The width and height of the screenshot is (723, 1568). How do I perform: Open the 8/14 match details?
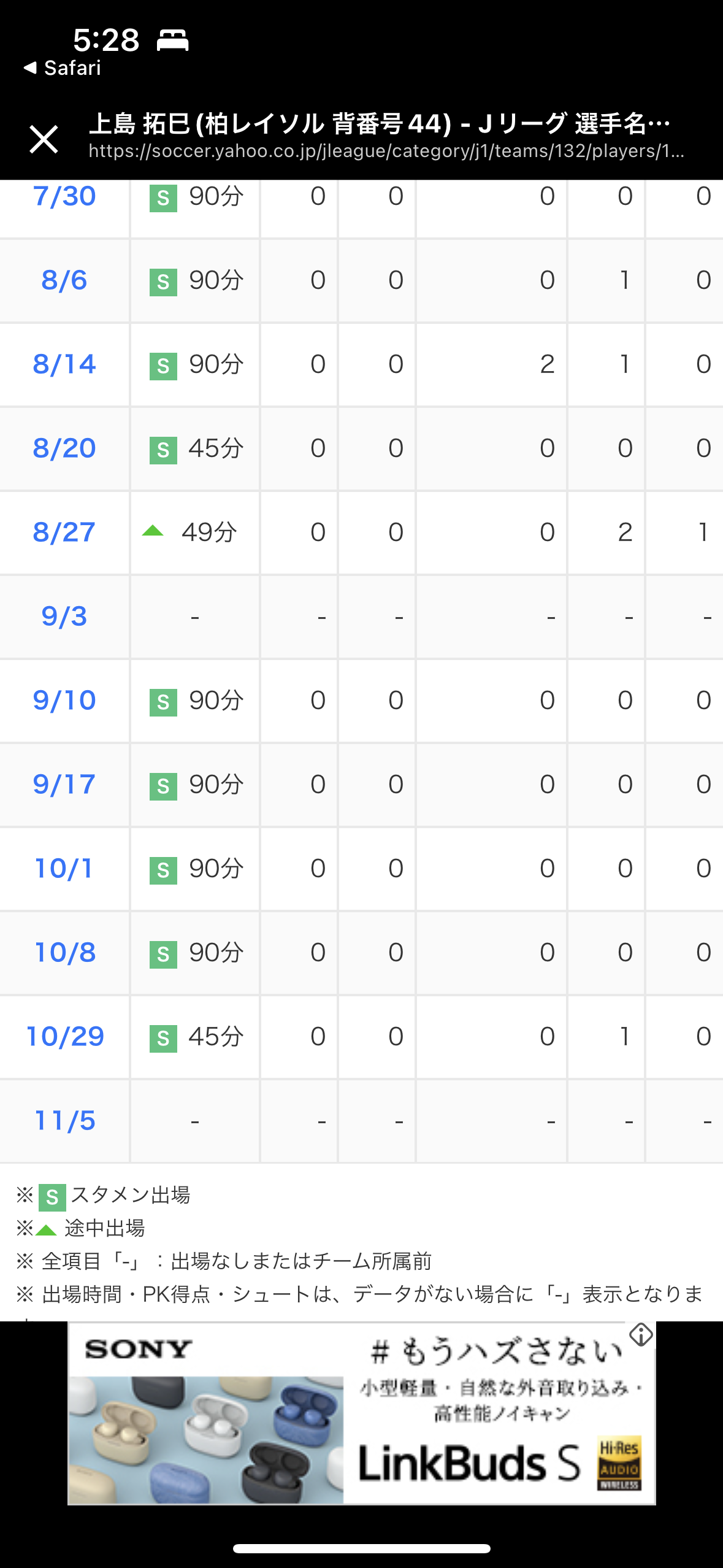(x=64, y=364)
